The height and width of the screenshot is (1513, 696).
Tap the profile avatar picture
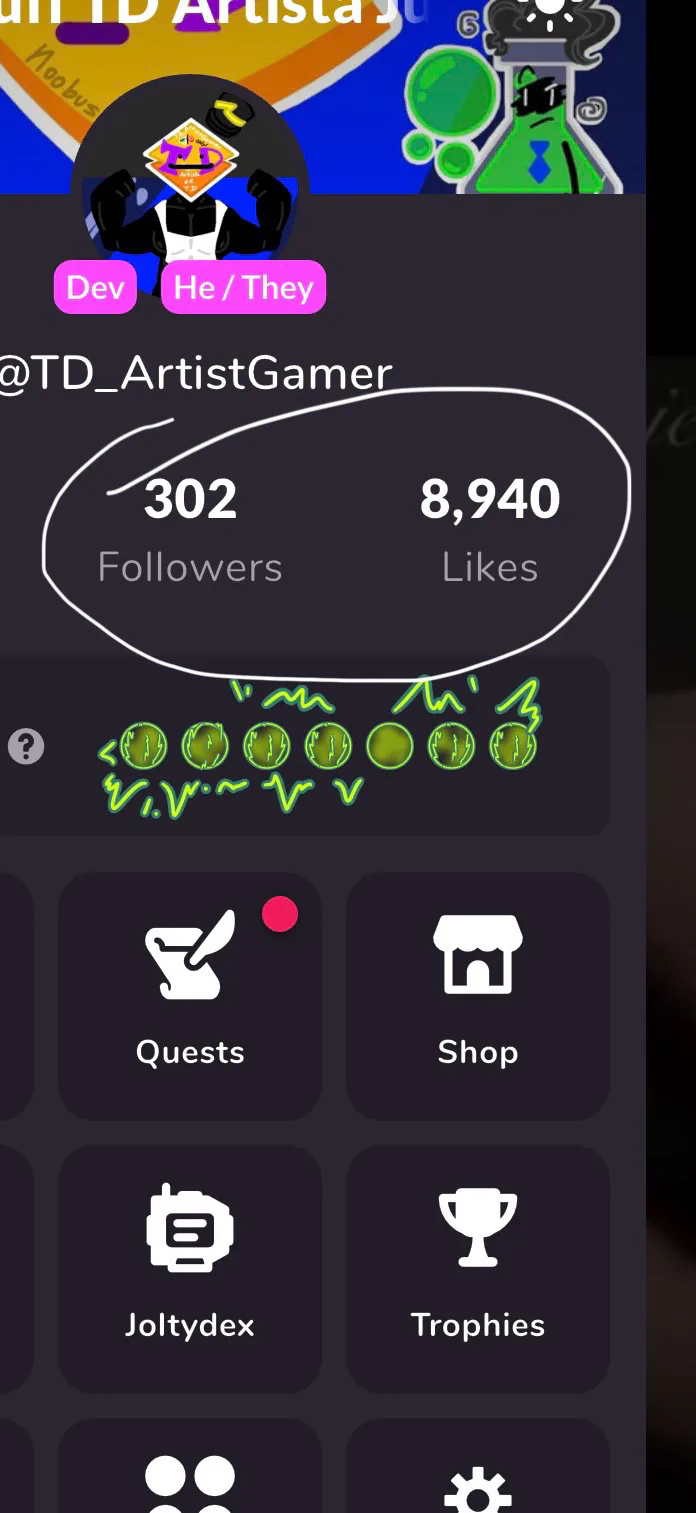click(x=190, y=190)
